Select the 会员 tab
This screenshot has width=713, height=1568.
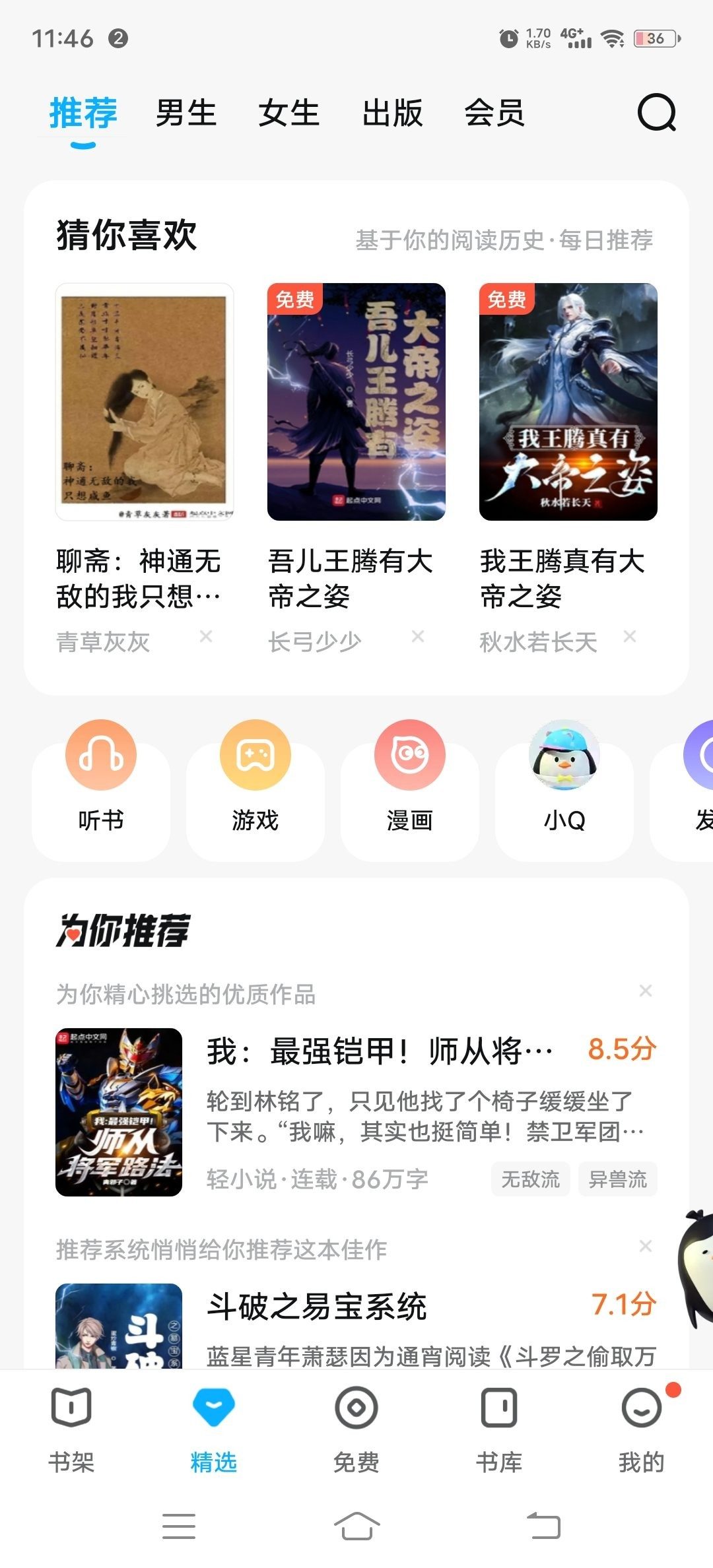[494, 113]
